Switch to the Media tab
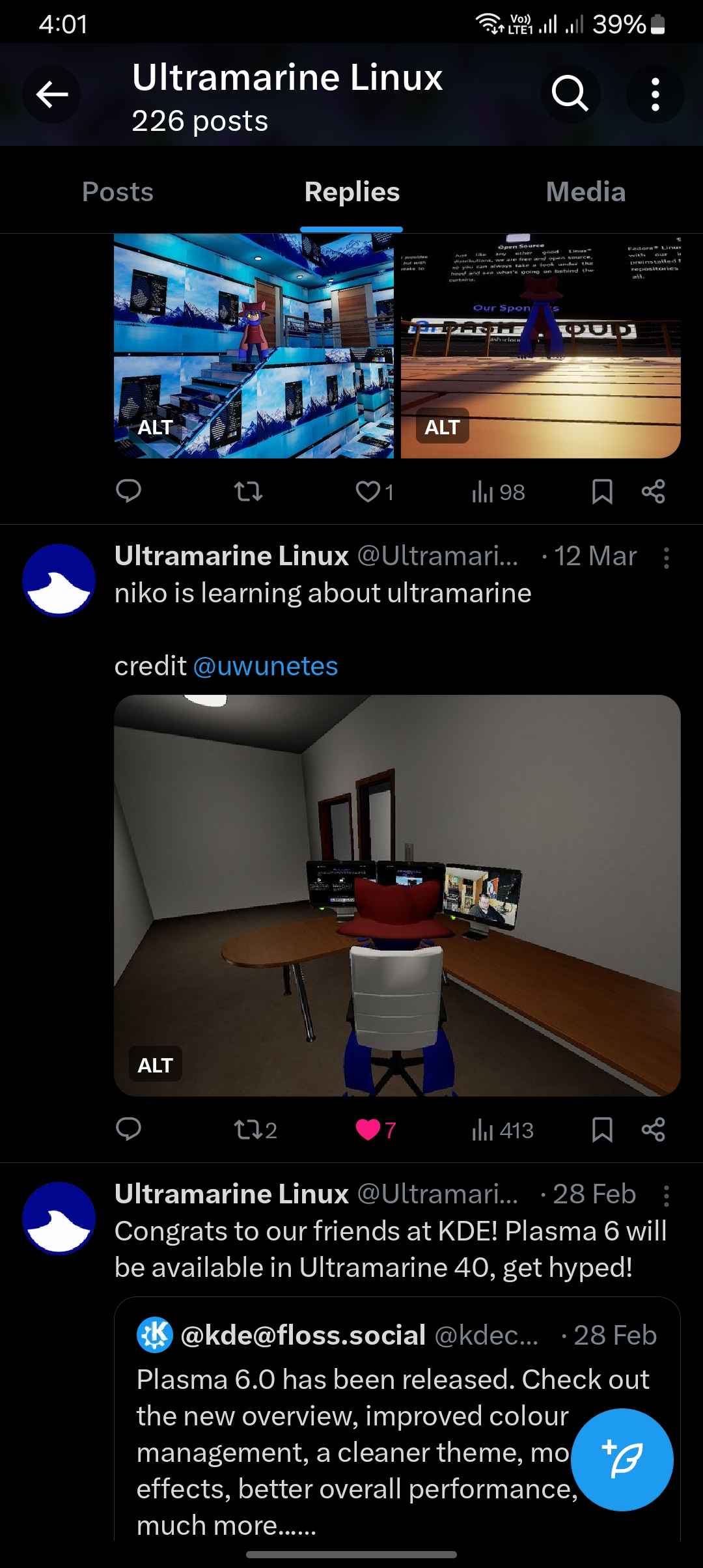Screen dimensions: 703x1568 click(x=586, y=192)
